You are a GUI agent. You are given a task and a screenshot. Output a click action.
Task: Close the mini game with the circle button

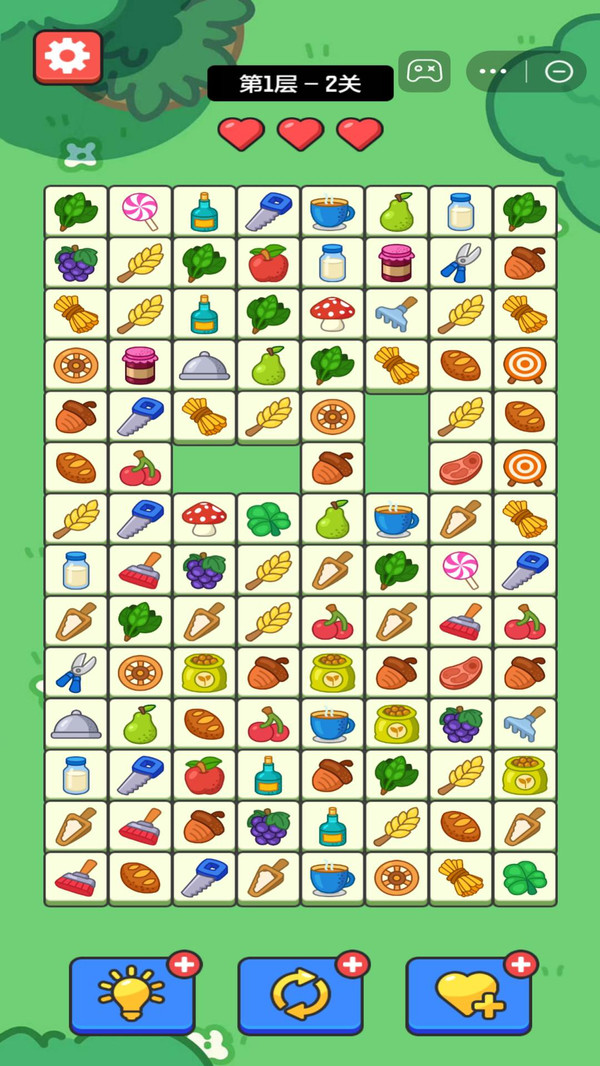tap(559, 71)
